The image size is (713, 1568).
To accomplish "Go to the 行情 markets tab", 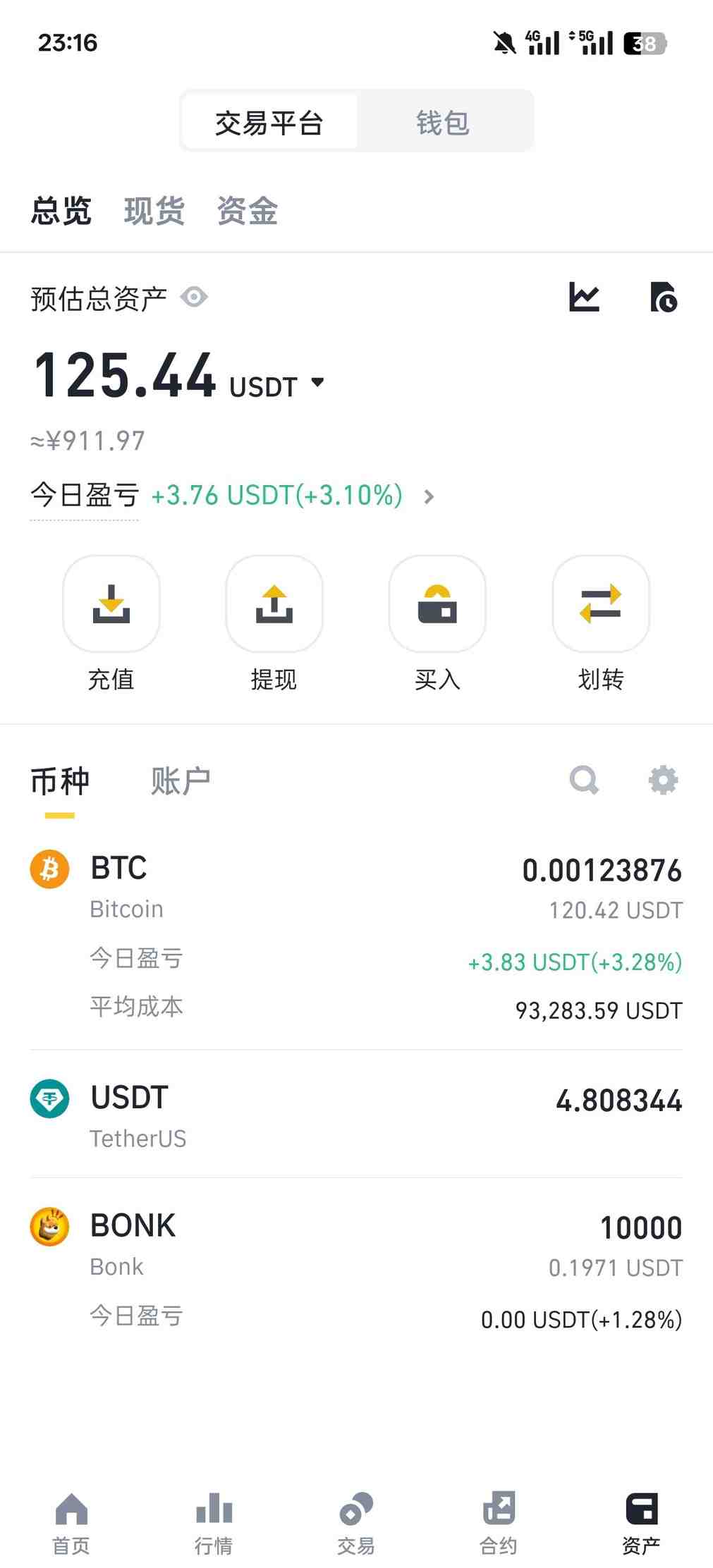I will [214, 1523].
